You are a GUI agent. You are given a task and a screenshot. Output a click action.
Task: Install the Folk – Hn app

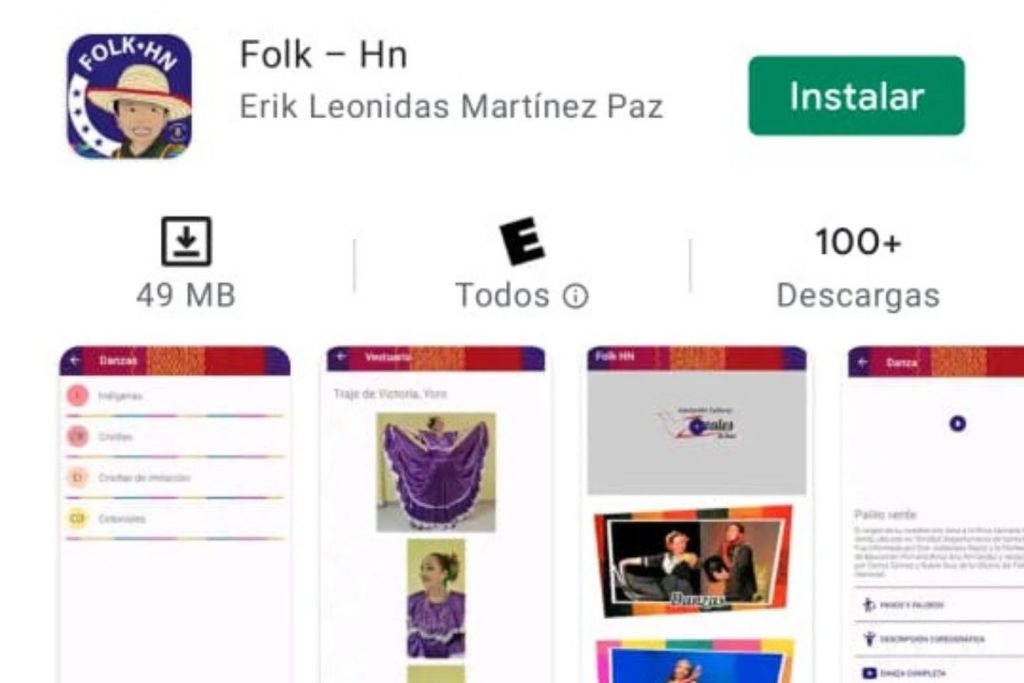coord(856,96)
